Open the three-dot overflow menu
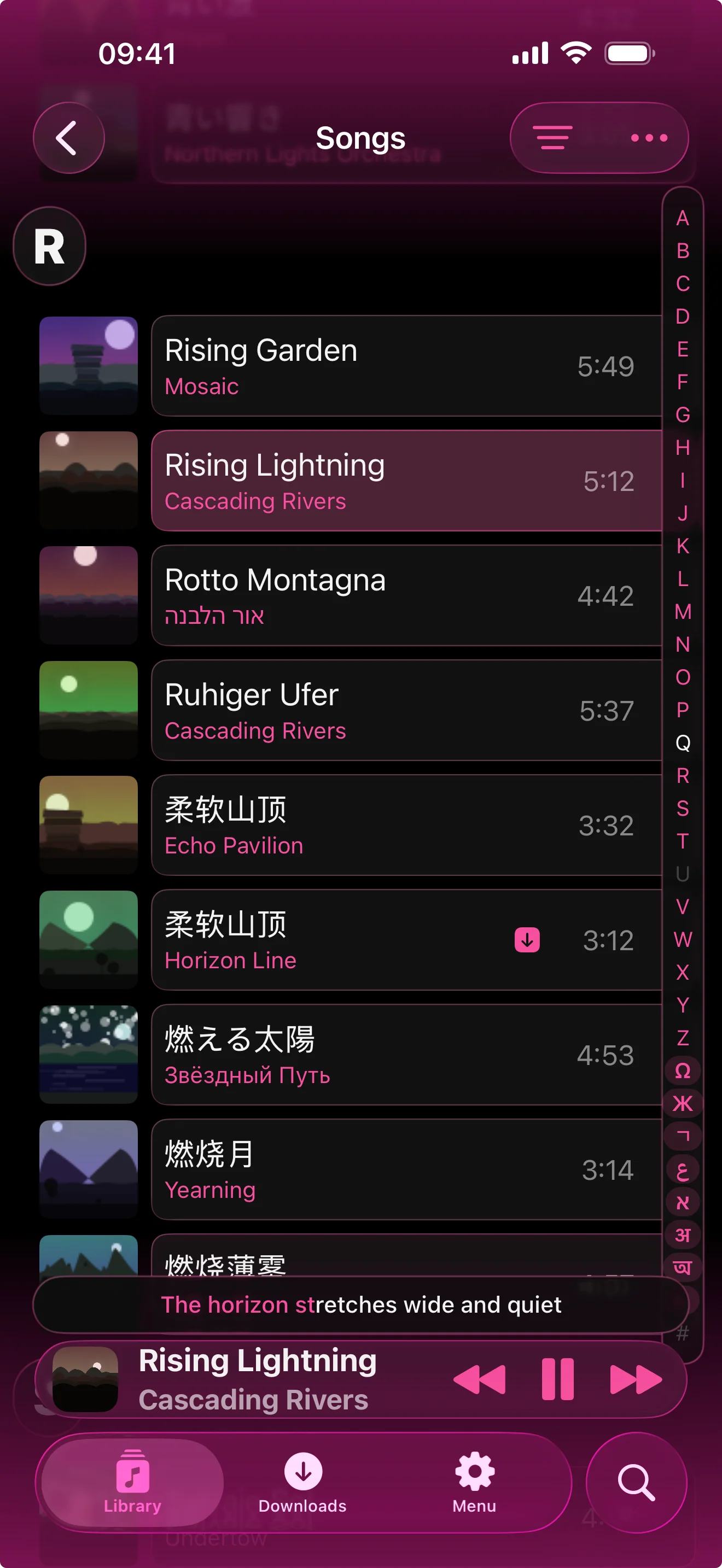Screen dimensions: 722x1568 point(649,138)
